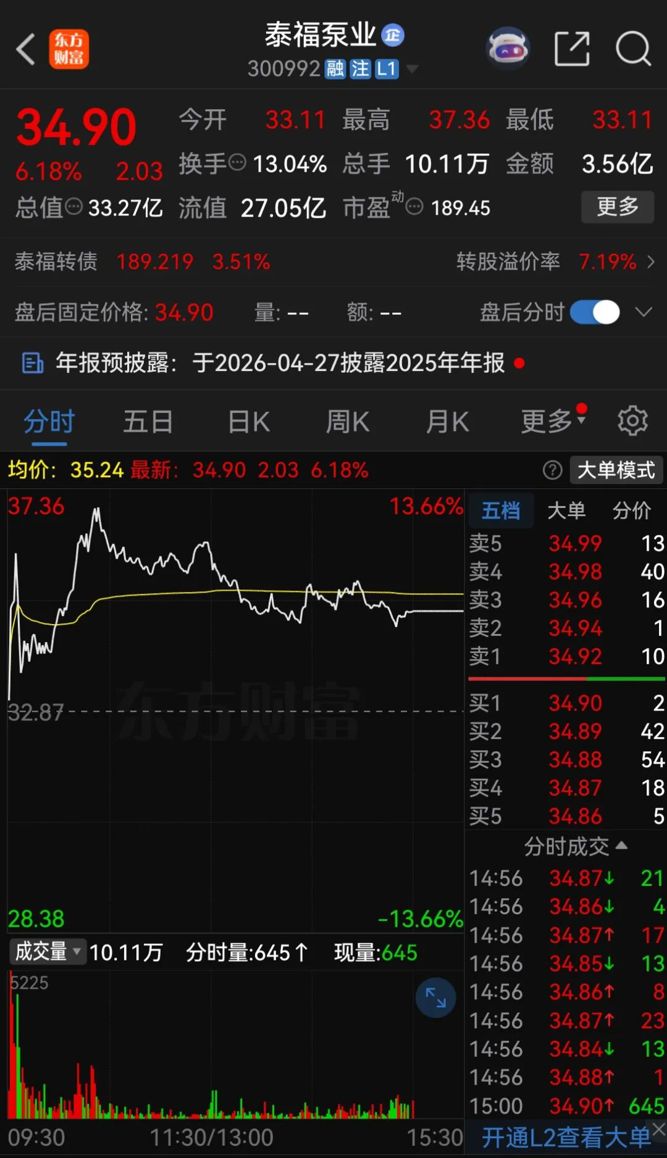This screenshot has height=1158, width=667.
Task: Tap the 更多 quote details button
Action: coord(617,207)
